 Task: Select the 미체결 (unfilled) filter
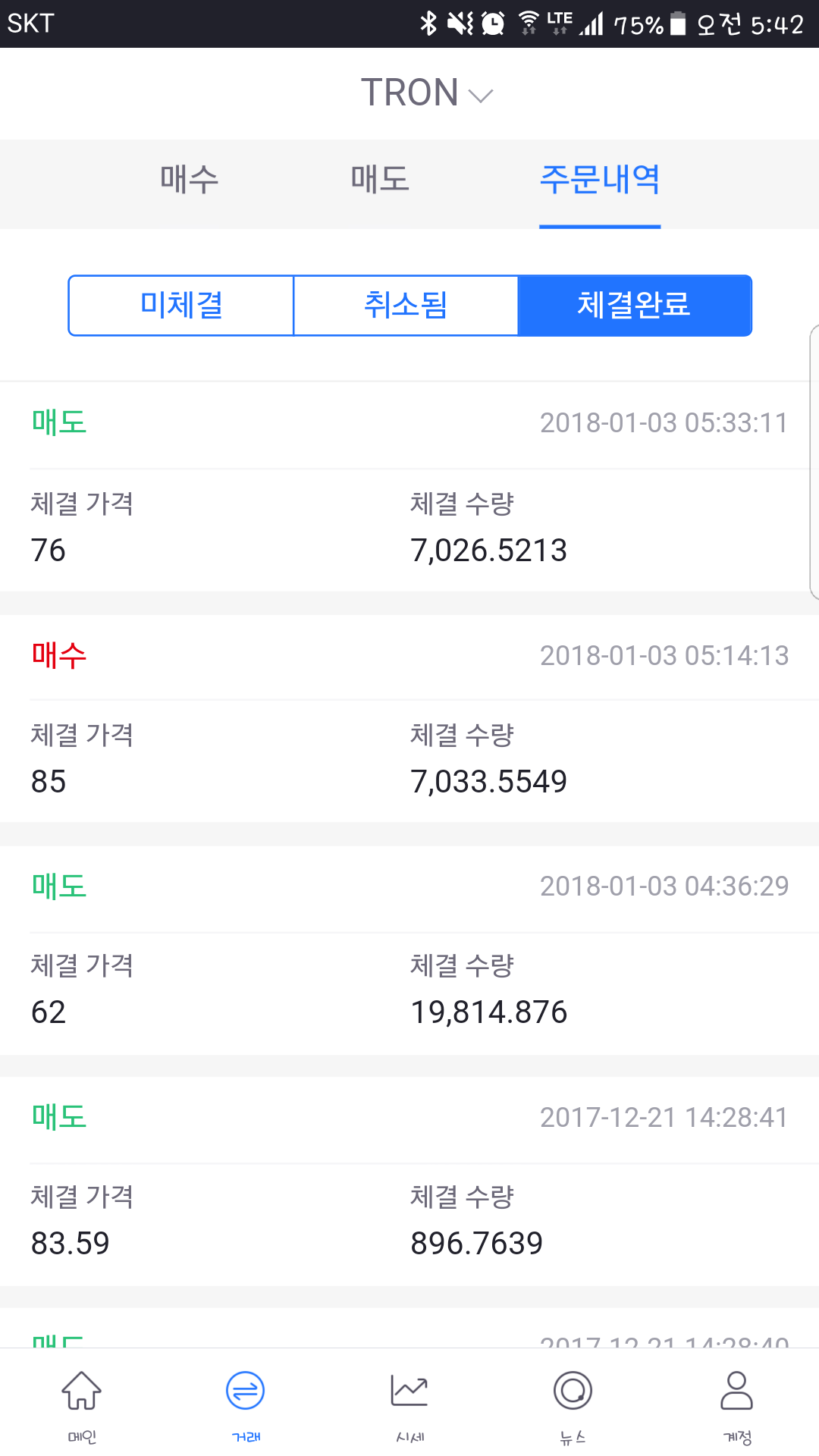pos(181,305)
